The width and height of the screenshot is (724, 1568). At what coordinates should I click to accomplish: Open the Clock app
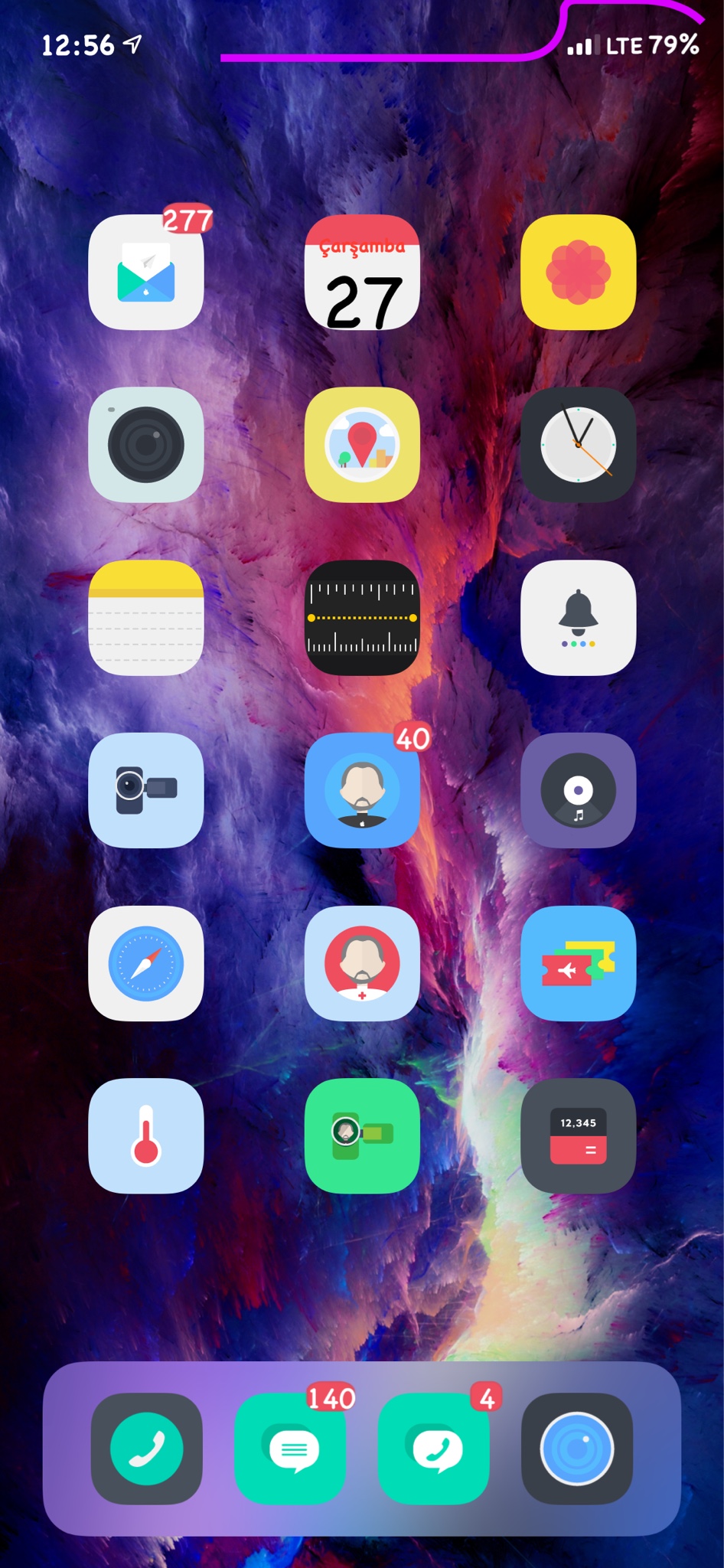[578, 445]
